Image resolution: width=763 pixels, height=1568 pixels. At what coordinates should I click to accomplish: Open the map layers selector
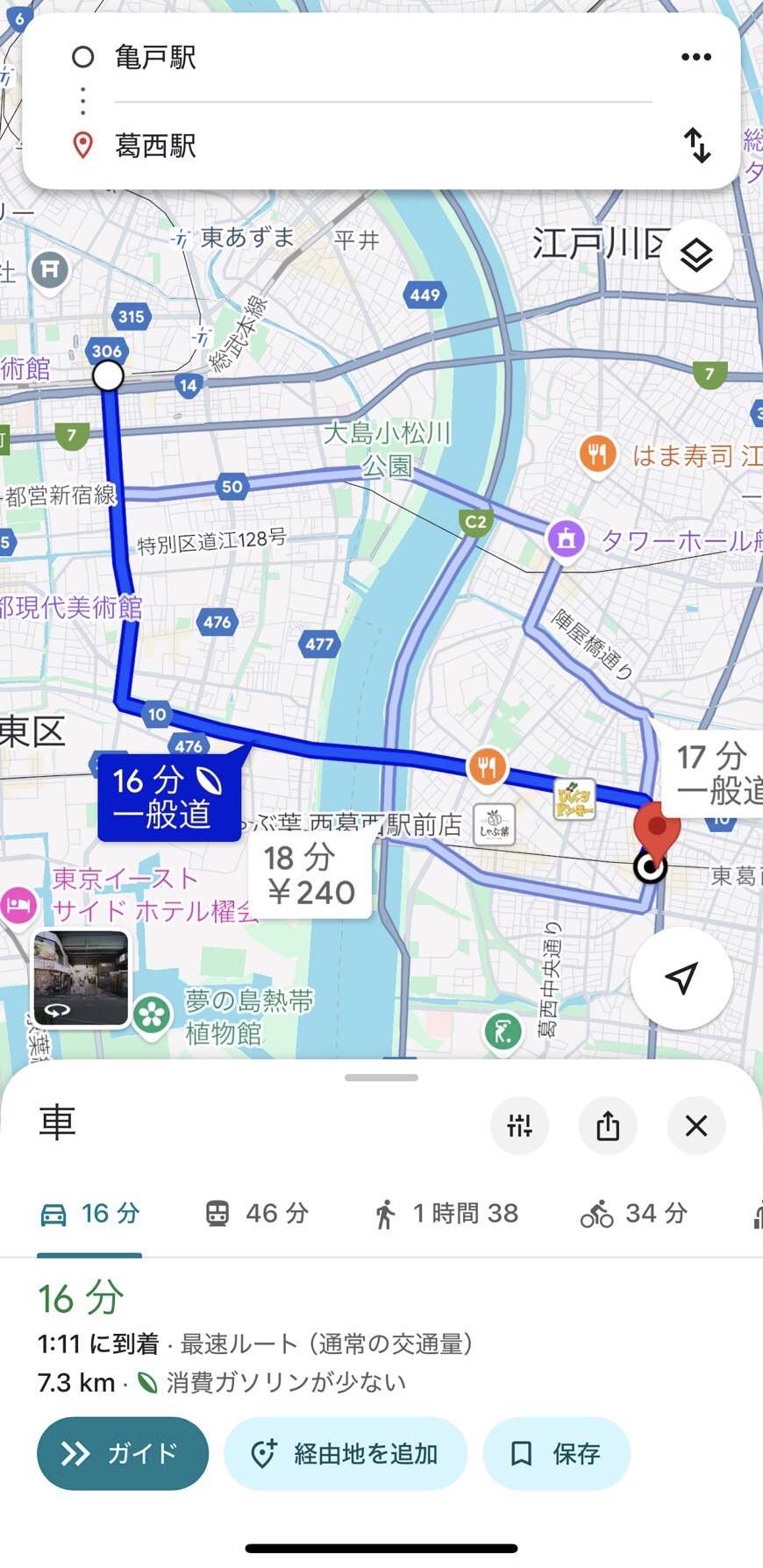696,256
